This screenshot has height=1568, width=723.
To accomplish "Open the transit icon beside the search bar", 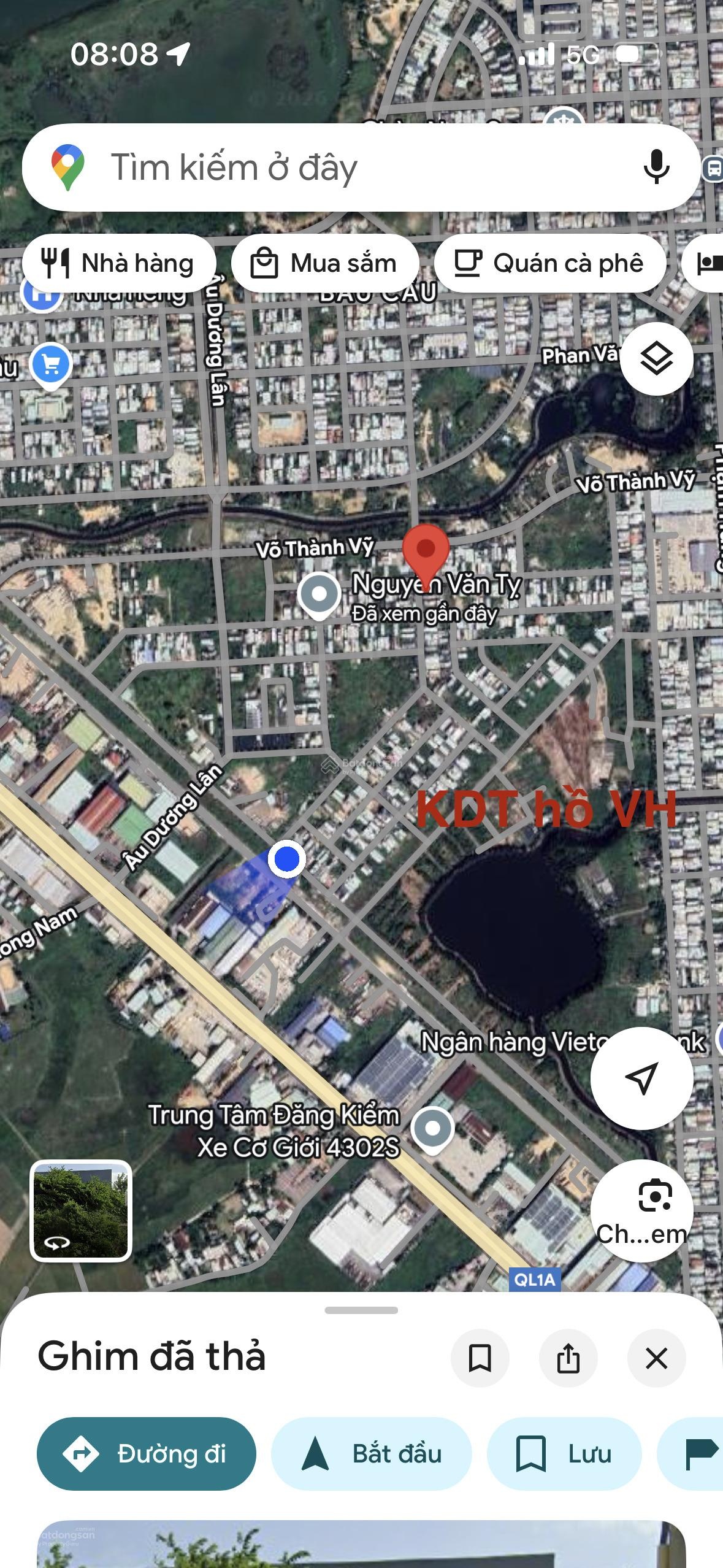I will coord(713,172).
